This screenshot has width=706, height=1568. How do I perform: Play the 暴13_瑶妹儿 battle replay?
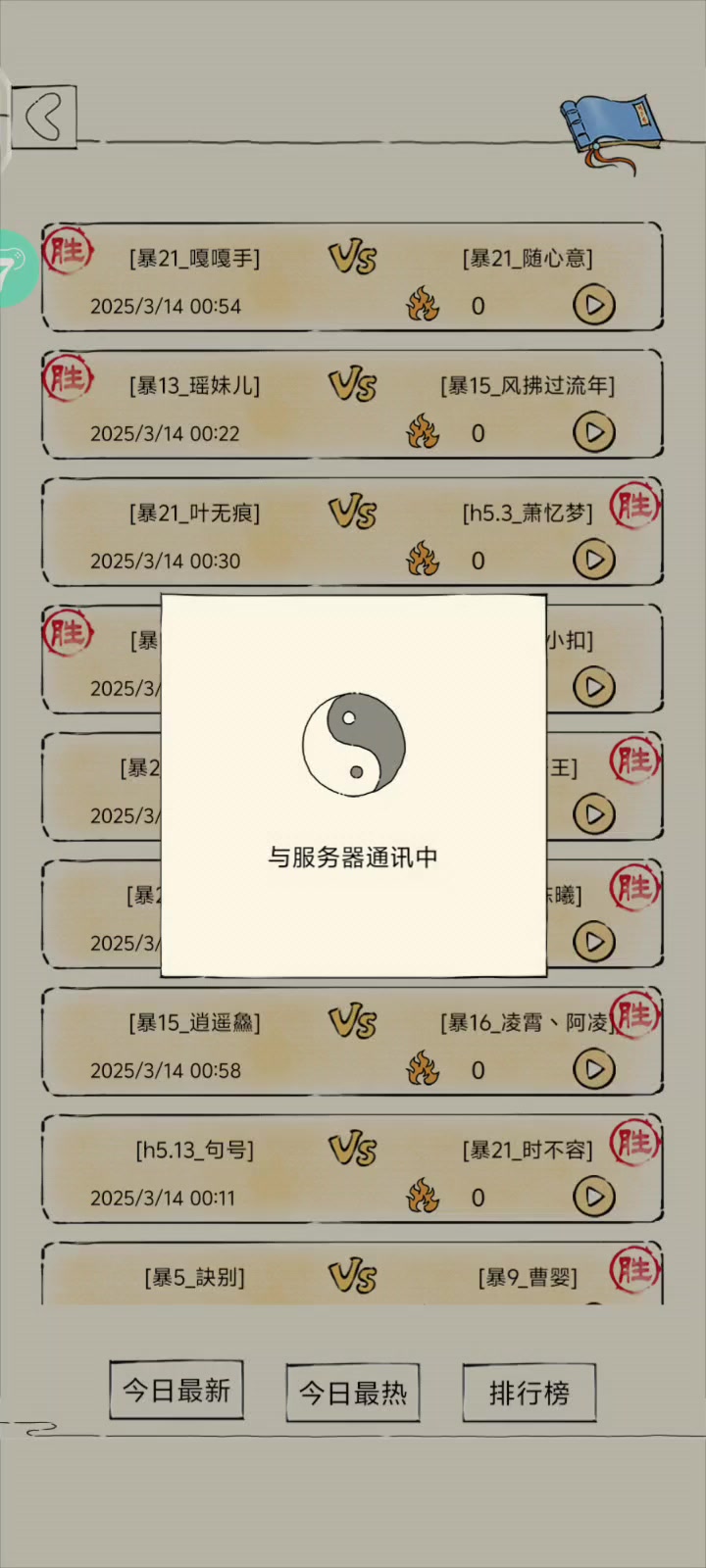(593, 432)
